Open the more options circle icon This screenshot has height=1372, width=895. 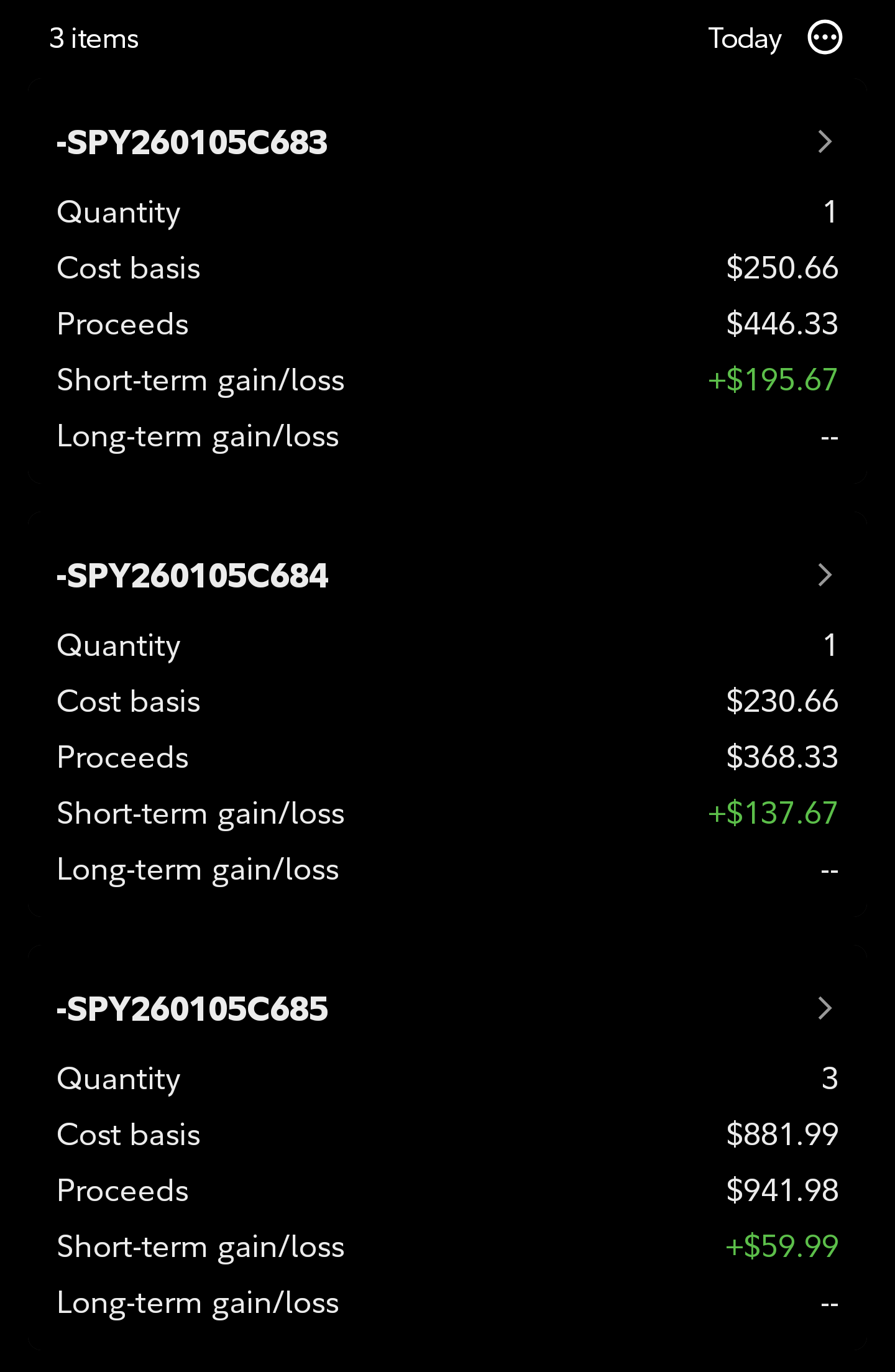point(825,38)
